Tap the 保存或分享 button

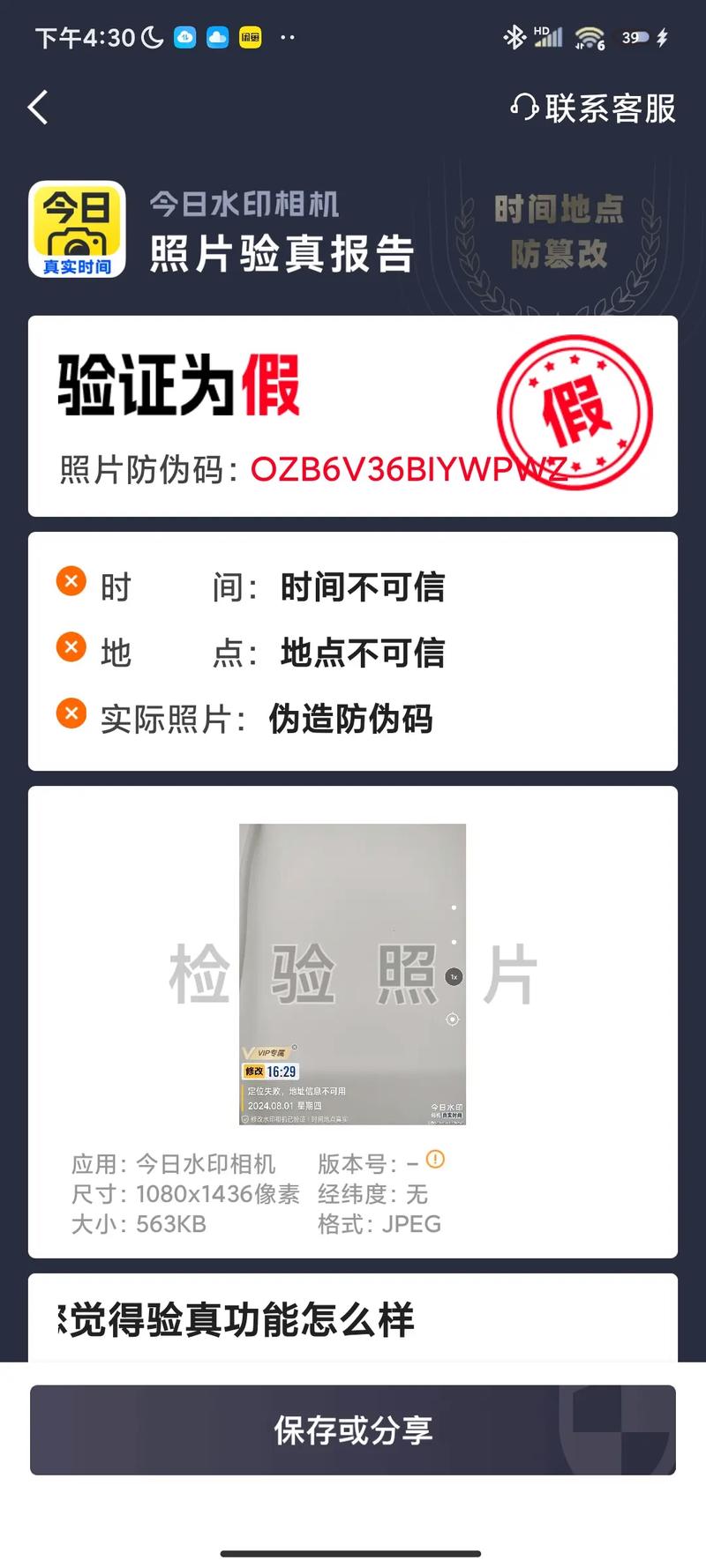[353, 1430]
